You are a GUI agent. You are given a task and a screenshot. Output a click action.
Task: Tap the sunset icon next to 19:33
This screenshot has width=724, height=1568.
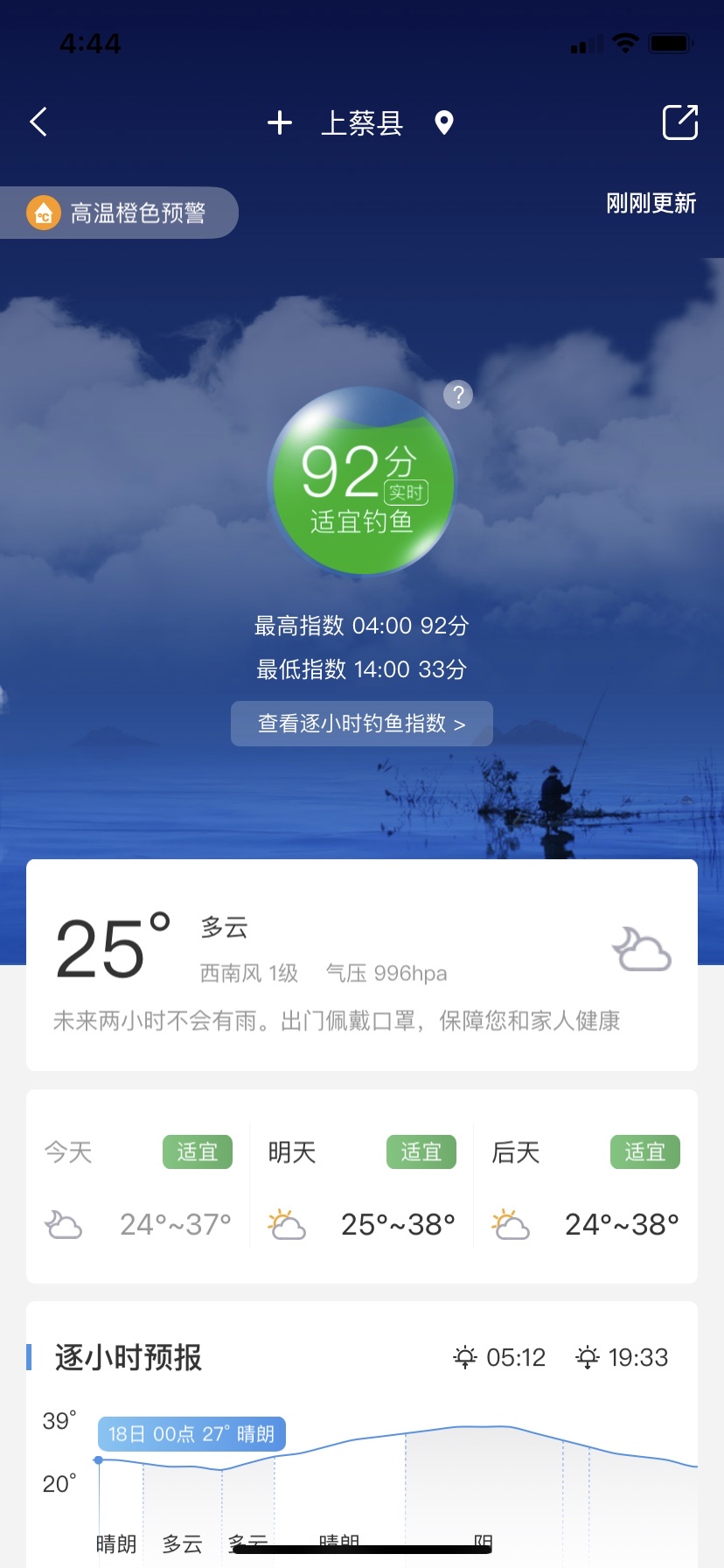(587, 1357)
